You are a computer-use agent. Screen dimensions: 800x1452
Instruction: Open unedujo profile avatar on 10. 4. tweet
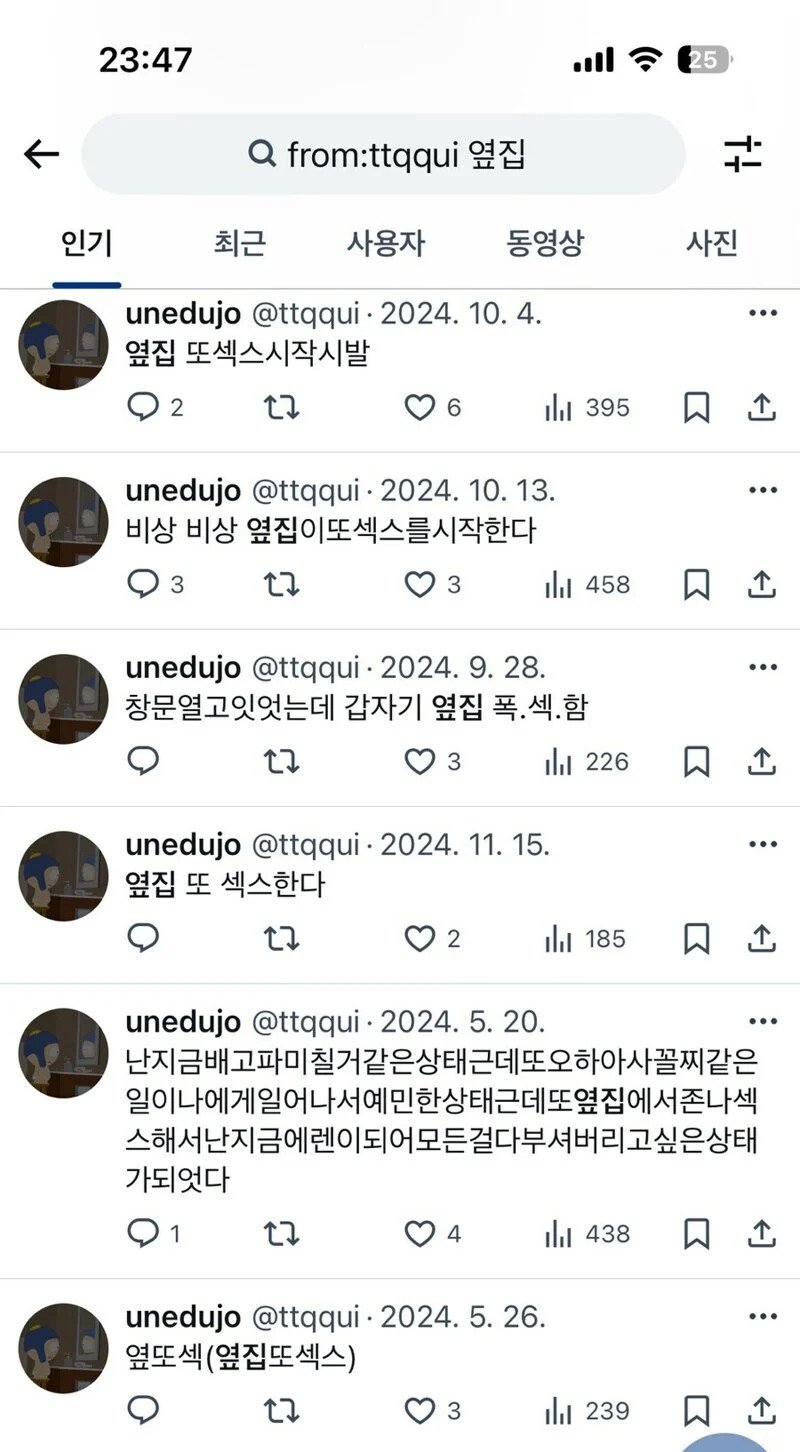[x=64, y=345]
